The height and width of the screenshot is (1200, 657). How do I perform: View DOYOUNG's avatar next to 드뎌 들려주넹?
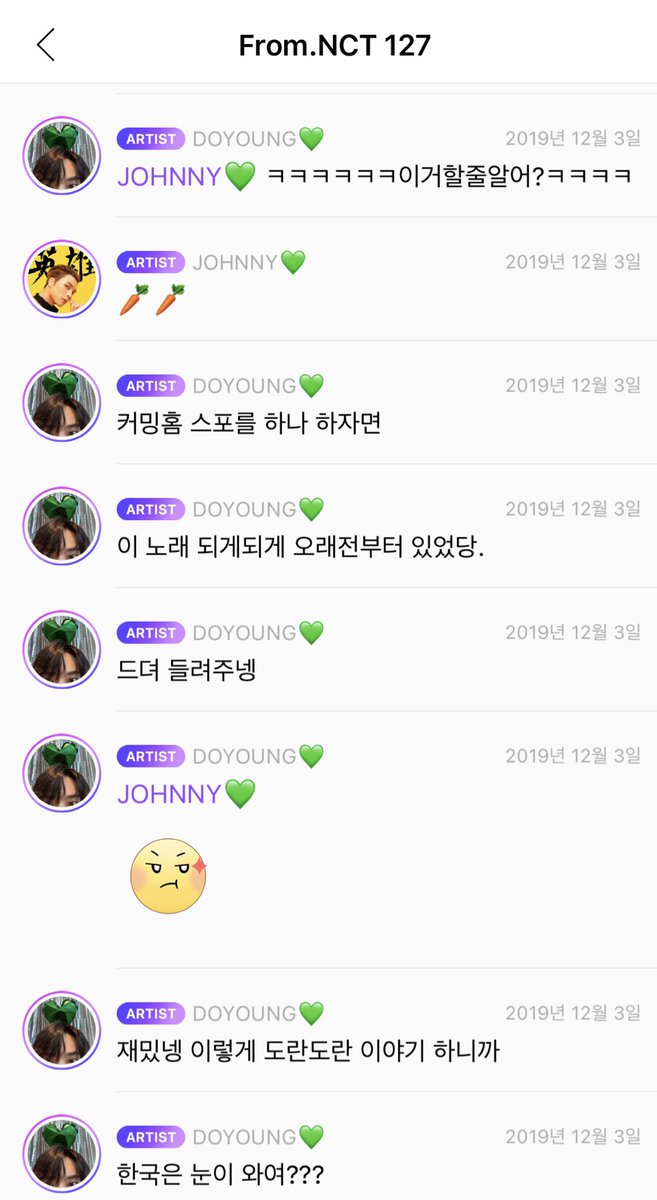point(62,649)
